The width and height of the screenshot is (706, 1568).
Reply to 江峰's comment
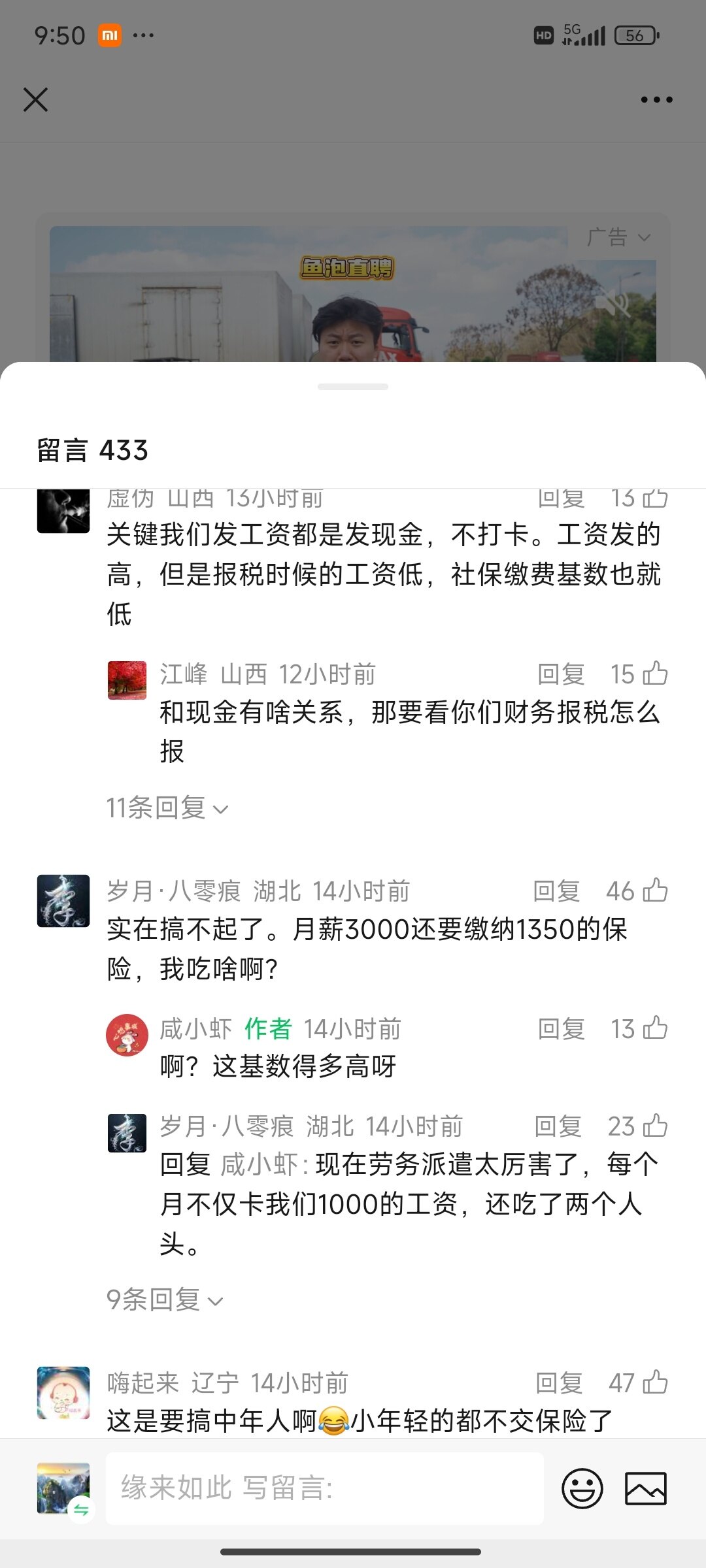pyautogui.click(x=561, y=674)
